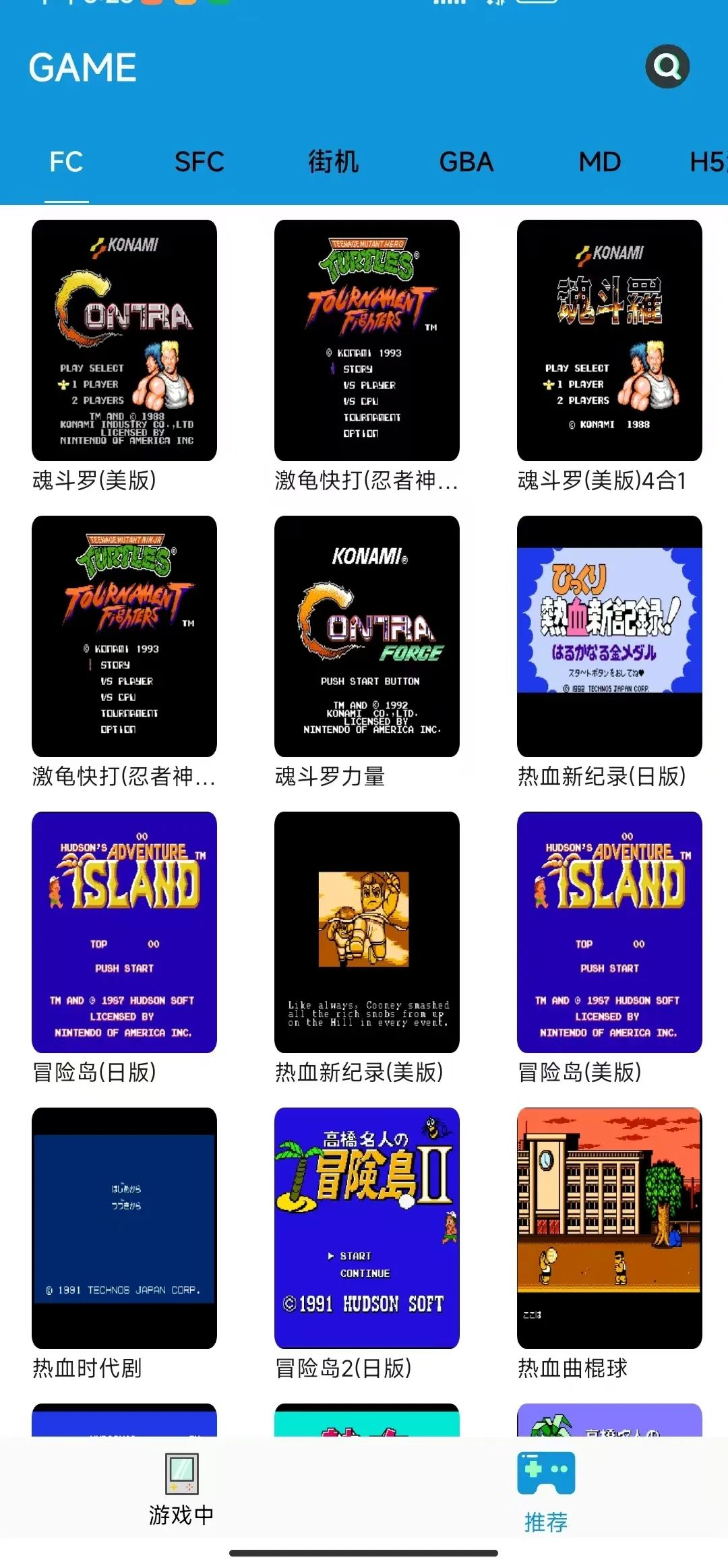The height and width of the screenshot is (1568, 728).
Task: Open the 魂斗罗(美版) game tile
Action: (124, 340)
